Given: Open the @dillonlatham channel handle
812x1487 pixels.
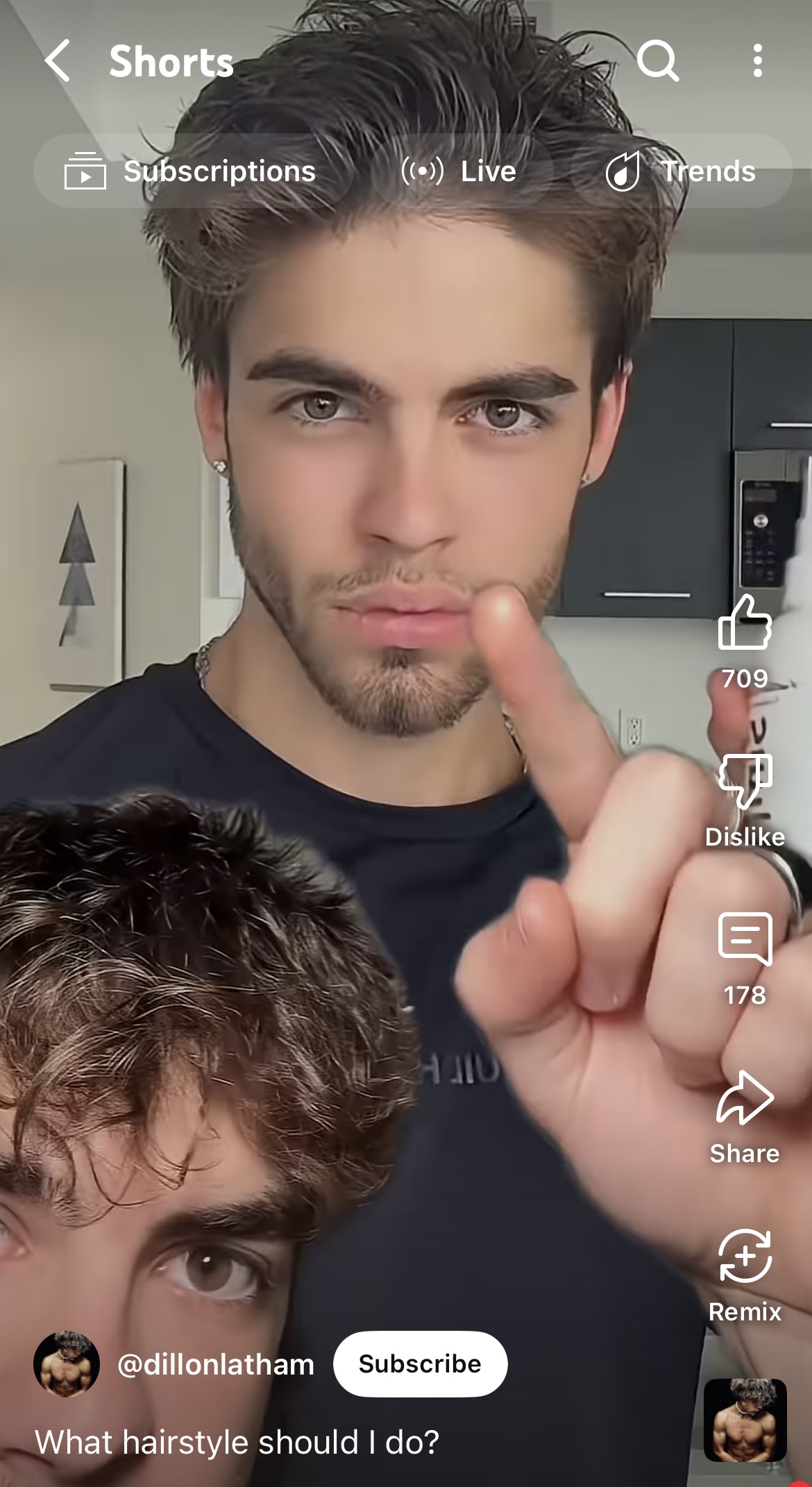Looking at the screenshot, I should (x=216, y=1365).
